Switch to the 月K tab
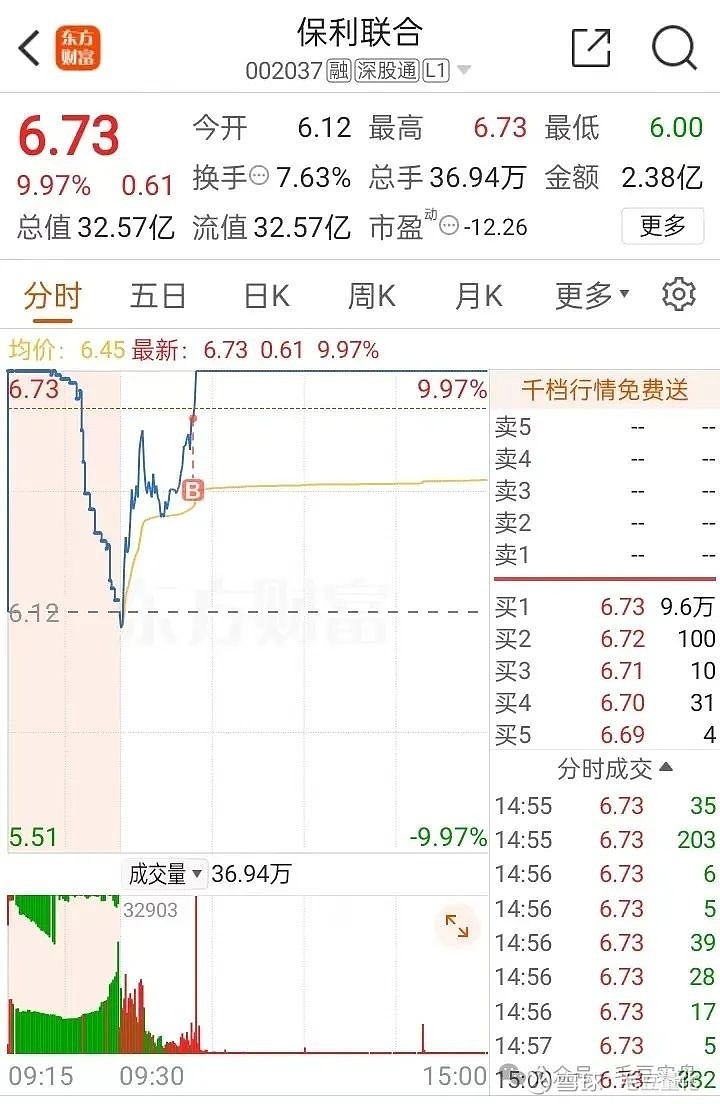 click(x=476, y=293)
